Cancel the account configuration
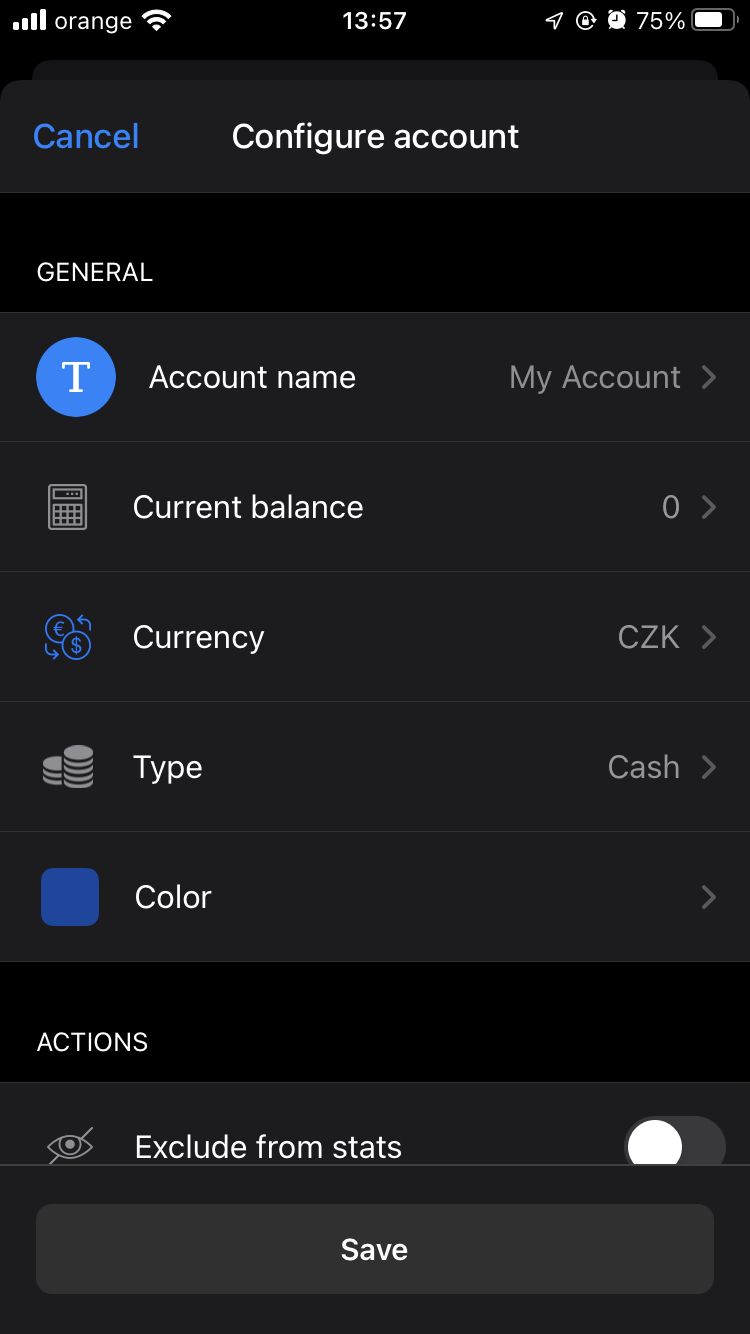 [x=86, y=136]
